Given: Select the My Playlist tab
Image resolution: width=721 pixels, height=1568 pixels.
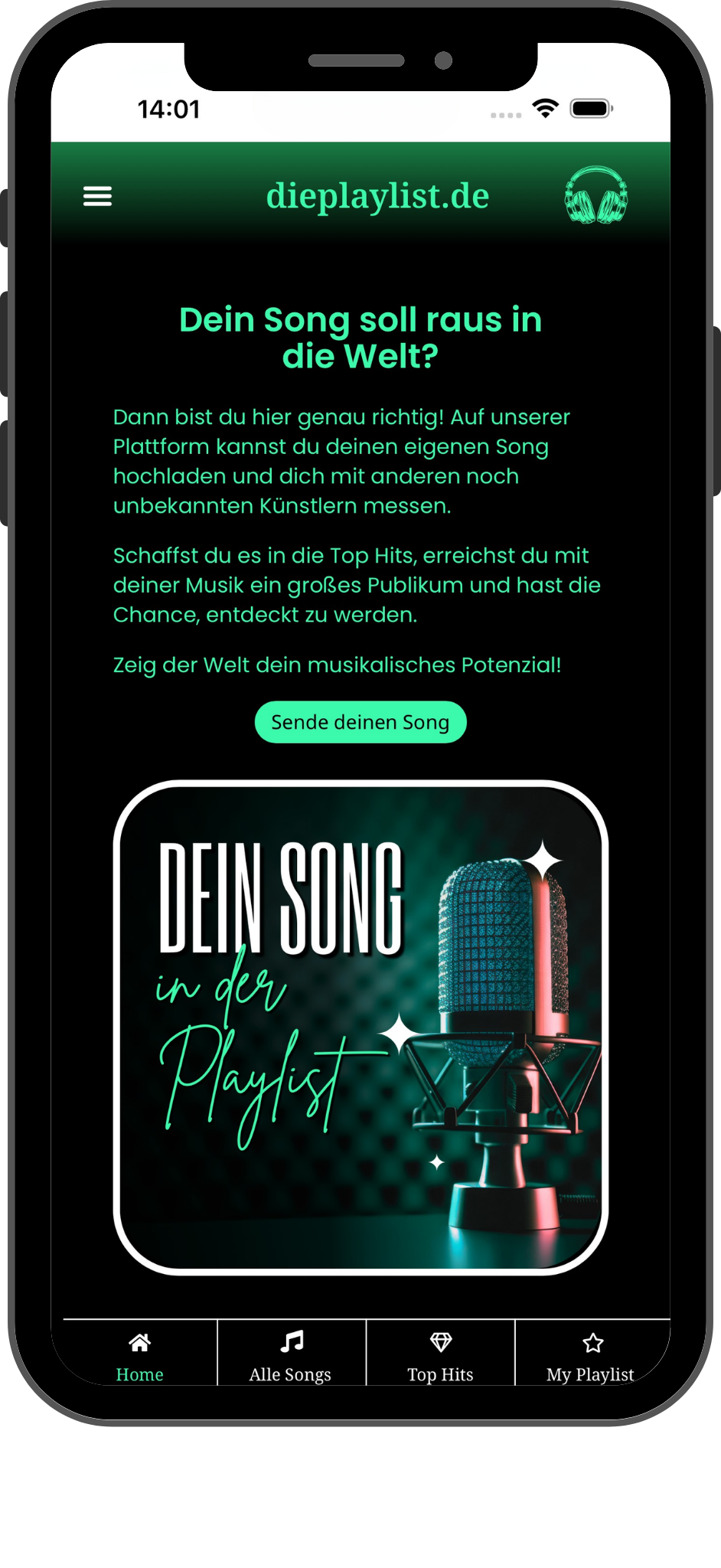Looking at the screenshot, I should coord(590,1357).
